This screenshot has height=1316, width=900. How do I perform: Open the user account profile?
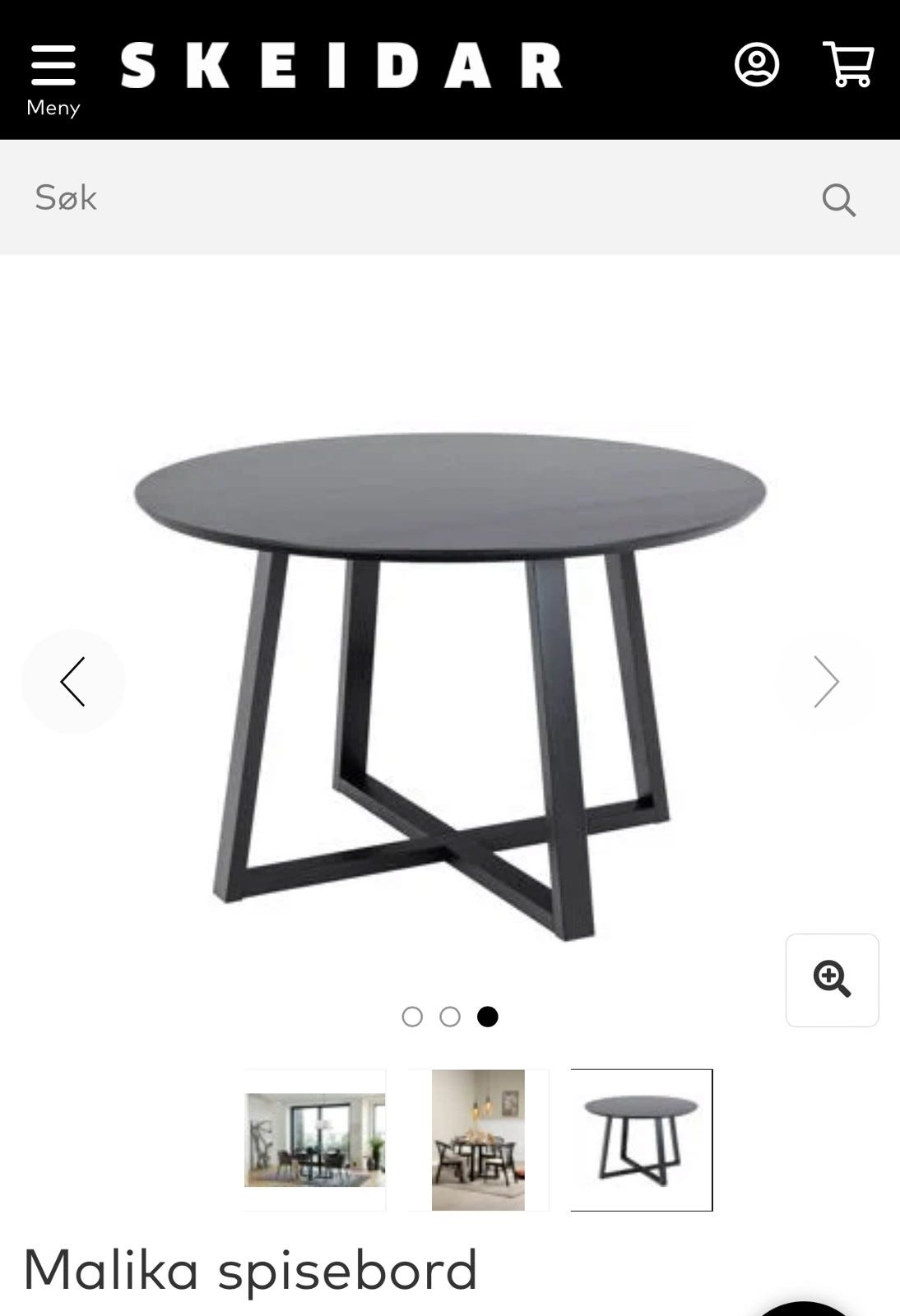click(756, 65)
